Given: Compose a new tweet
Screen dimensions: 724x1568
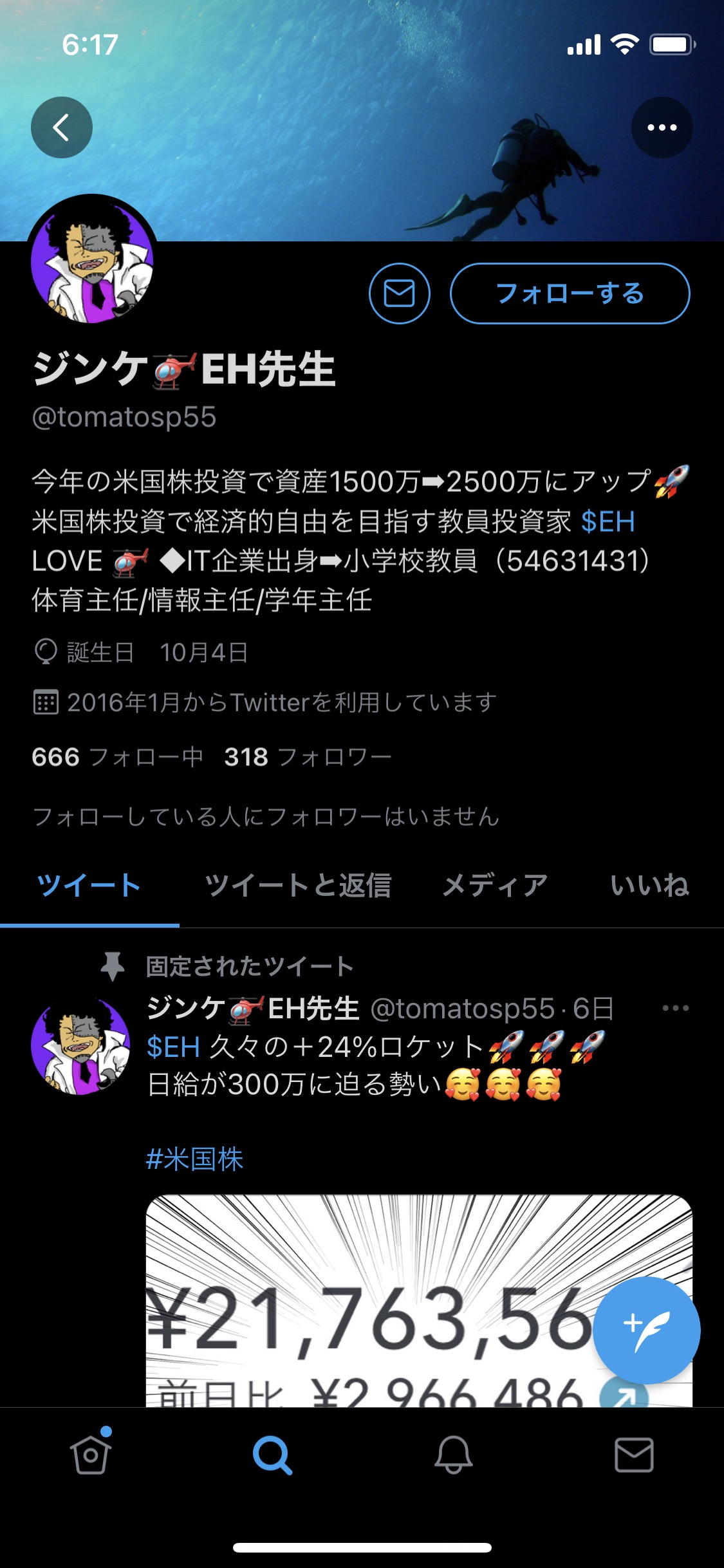Looking at the screenshot, I should (x=646, y=1330).
